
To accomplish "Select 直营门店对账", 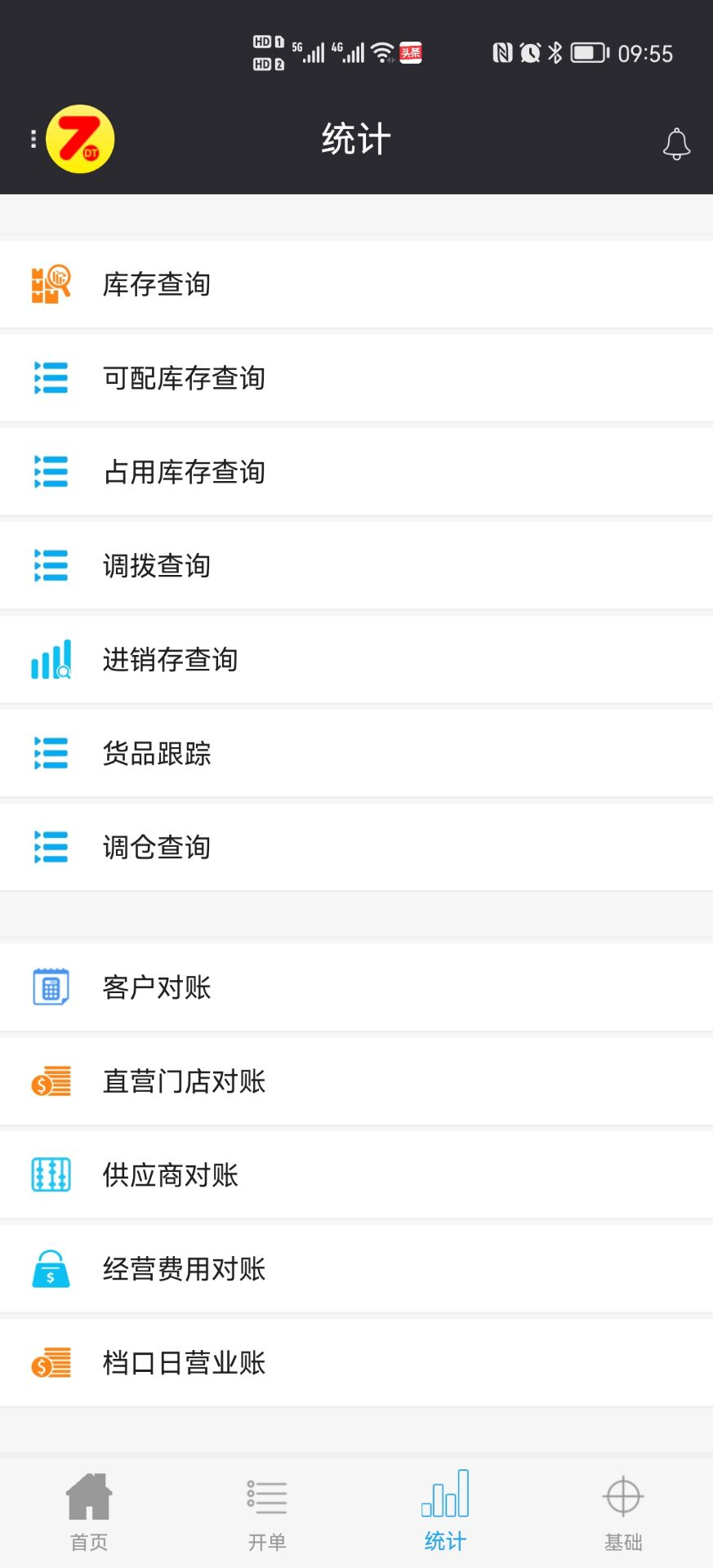I will click(x=356, y=1081).
